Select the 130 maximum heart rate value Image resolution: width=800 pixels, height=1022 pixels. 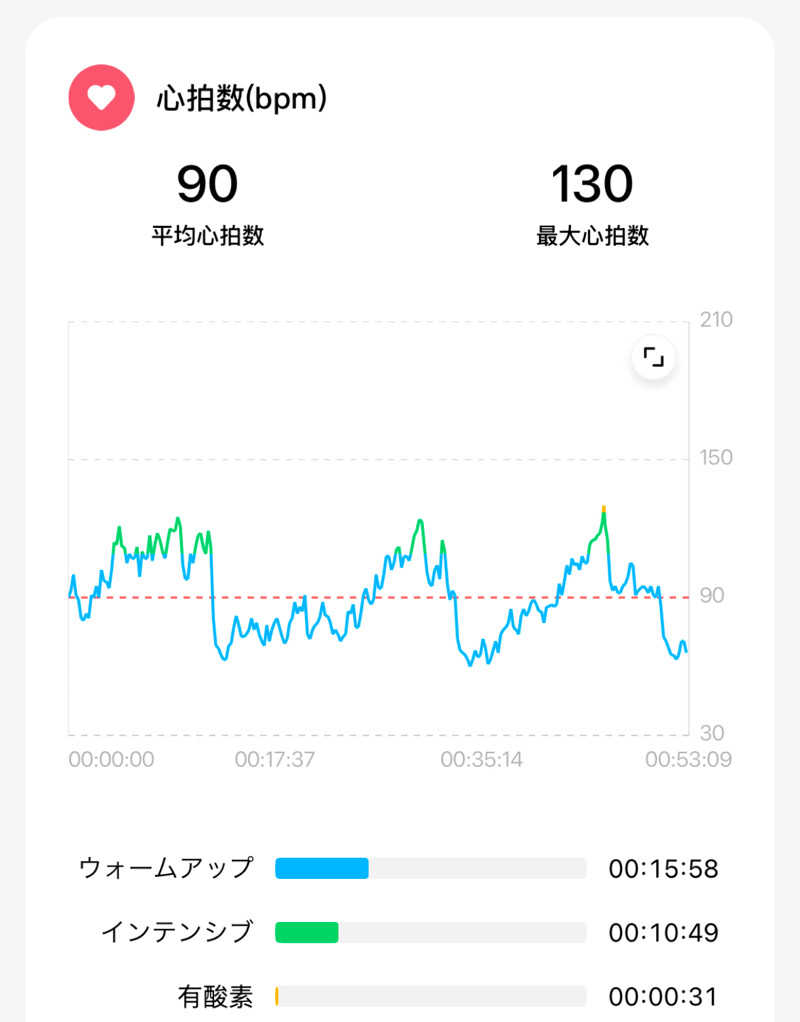pos(592,184)
